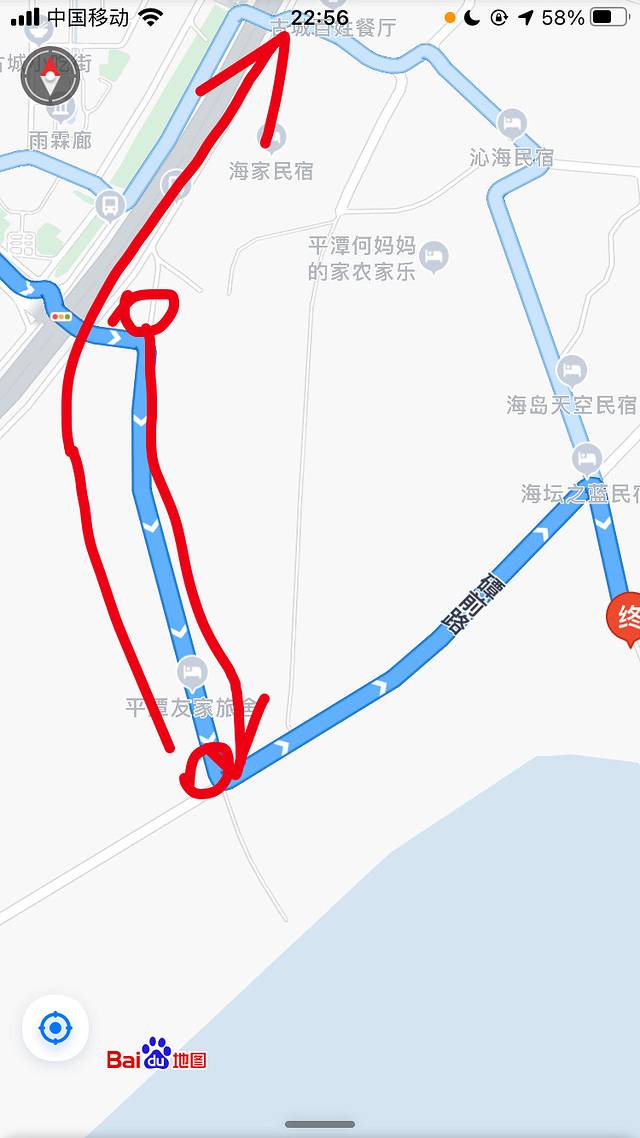Viewport: 640px width, 1138px height.
Task: Tap the compass to reset map orientation
Action: 50,76
